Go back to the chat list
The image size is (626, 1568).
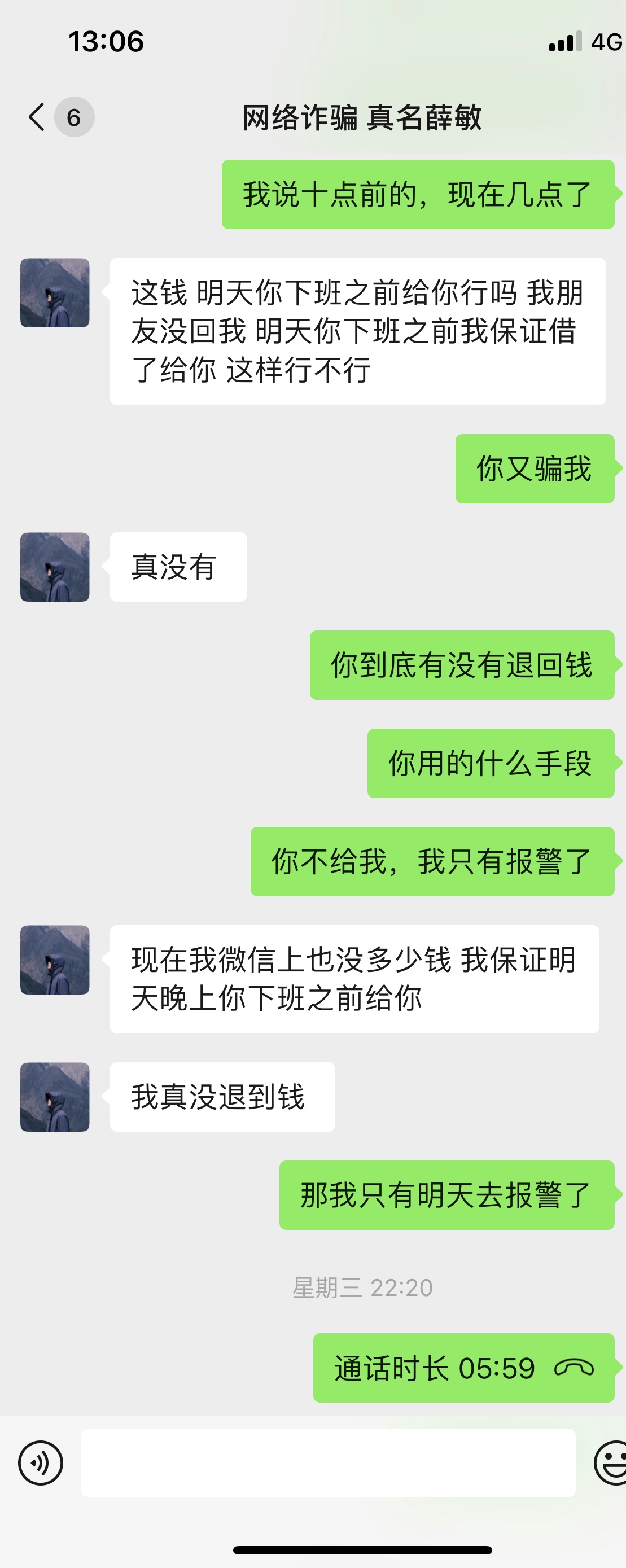[x=37, y=117]
